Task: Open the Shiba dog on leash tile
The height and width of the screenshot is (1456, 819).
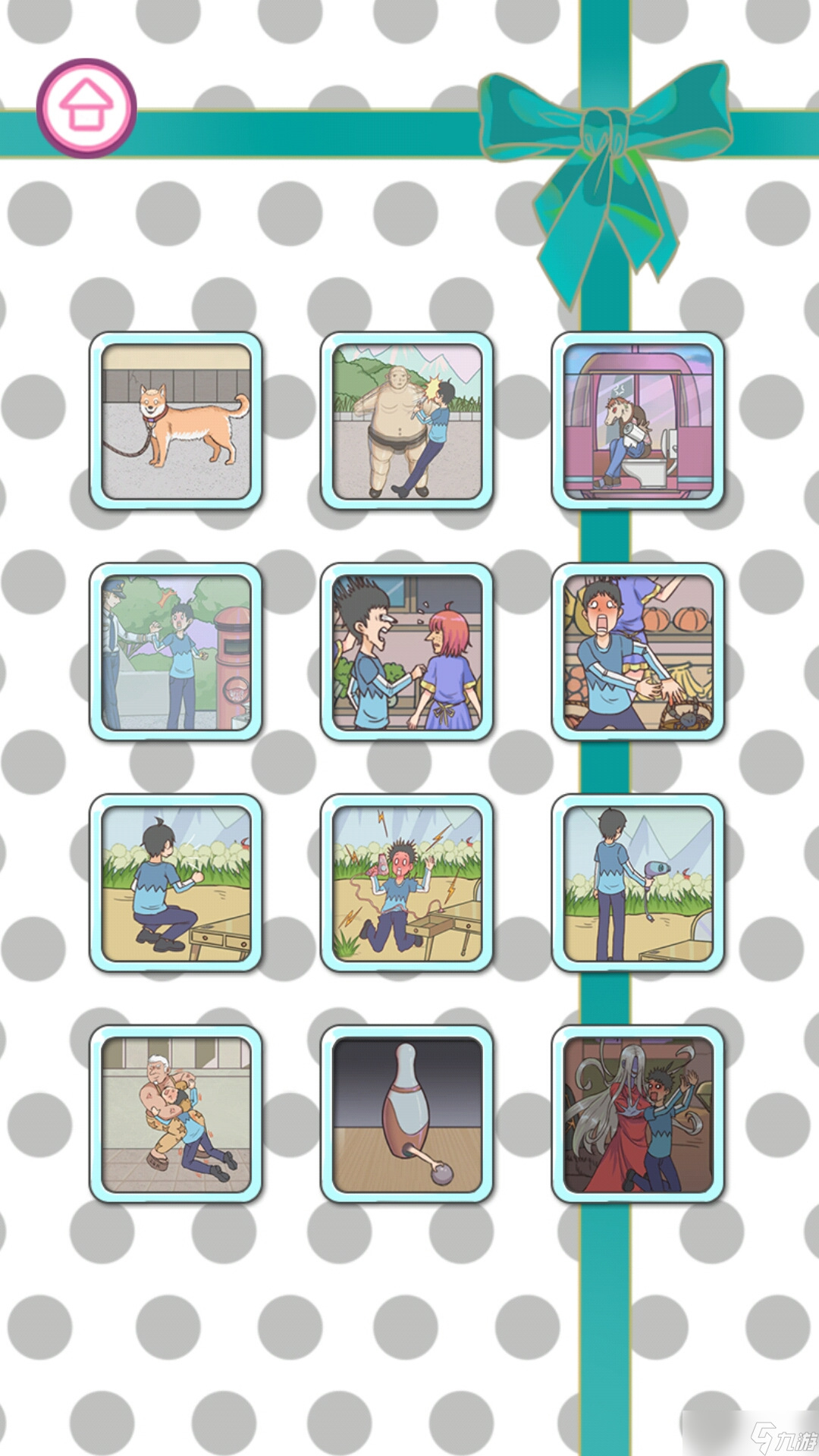Action: tap(176, 421)
